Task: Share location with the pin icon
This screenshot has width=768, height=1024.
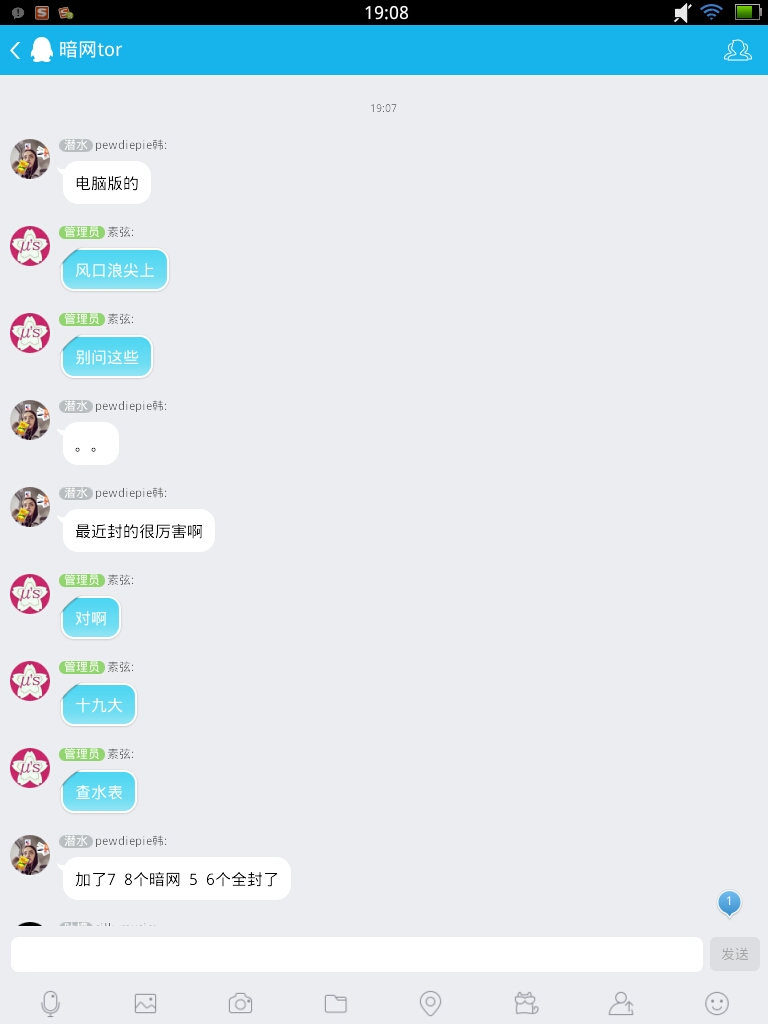Action: (430, 1003)
